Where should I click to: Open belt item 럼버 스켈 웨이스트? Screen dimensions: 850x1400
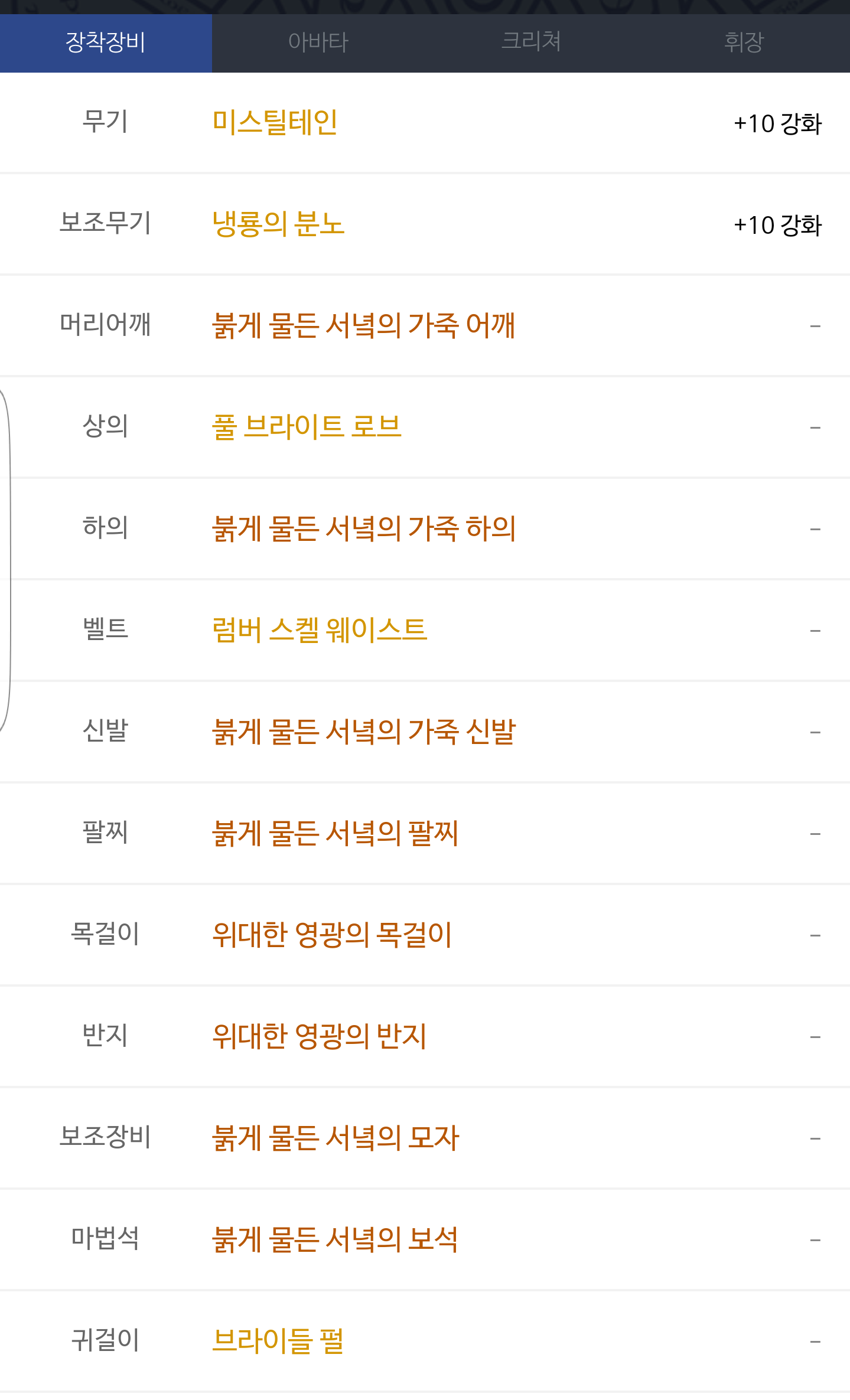[x=320, y=631]
